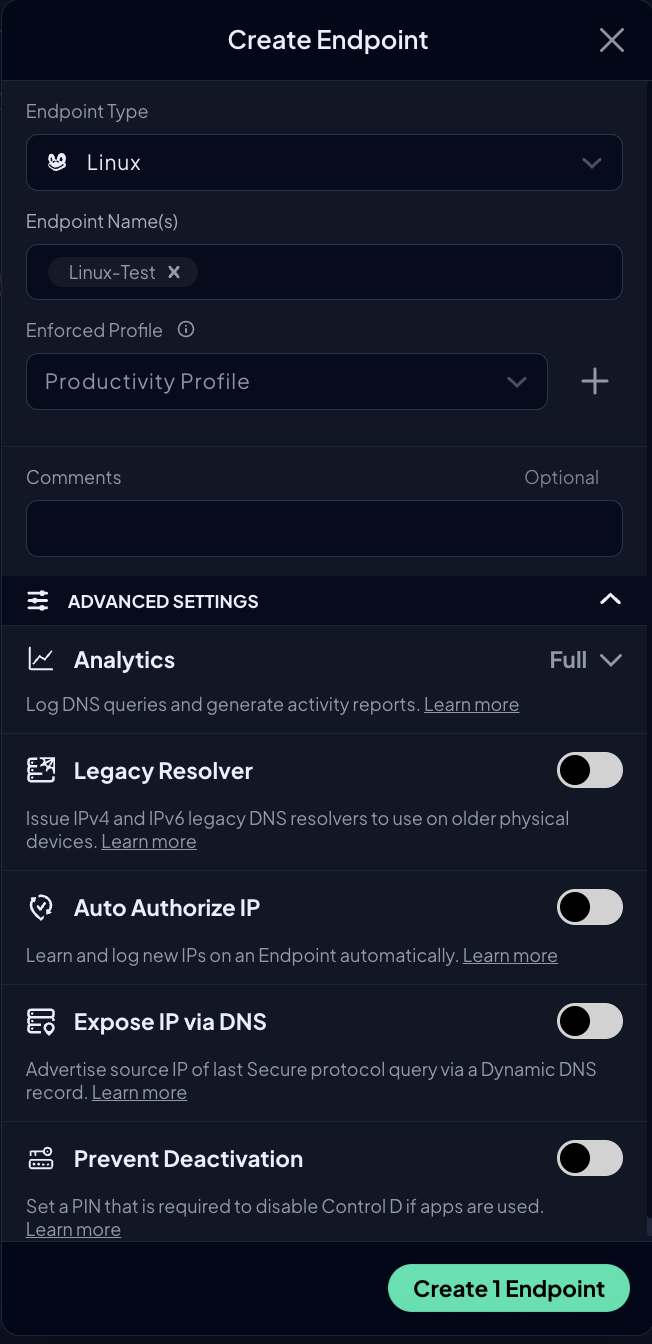Enable Prevent Deactivation

tap(590, 1158)
